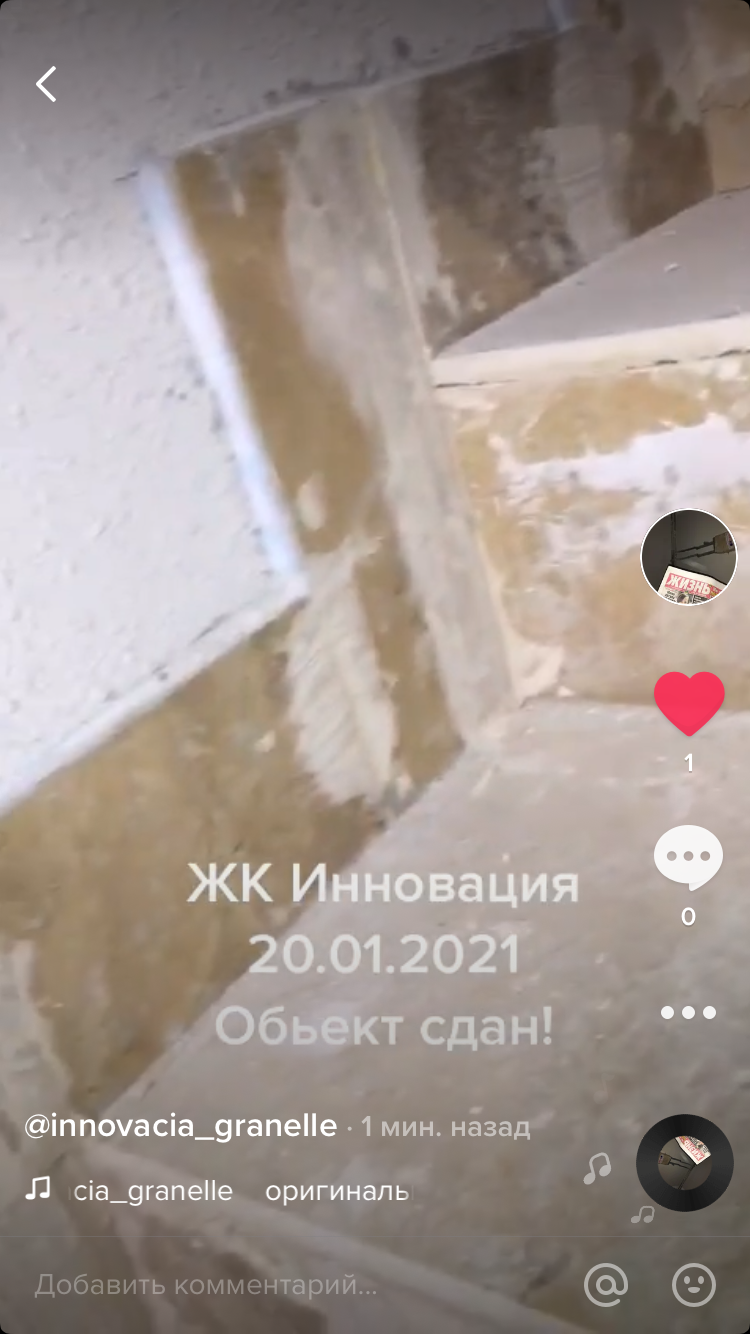Tap the @ mention icon
This screenshot has height=1334, width=750.
(x=606, y=1285)
